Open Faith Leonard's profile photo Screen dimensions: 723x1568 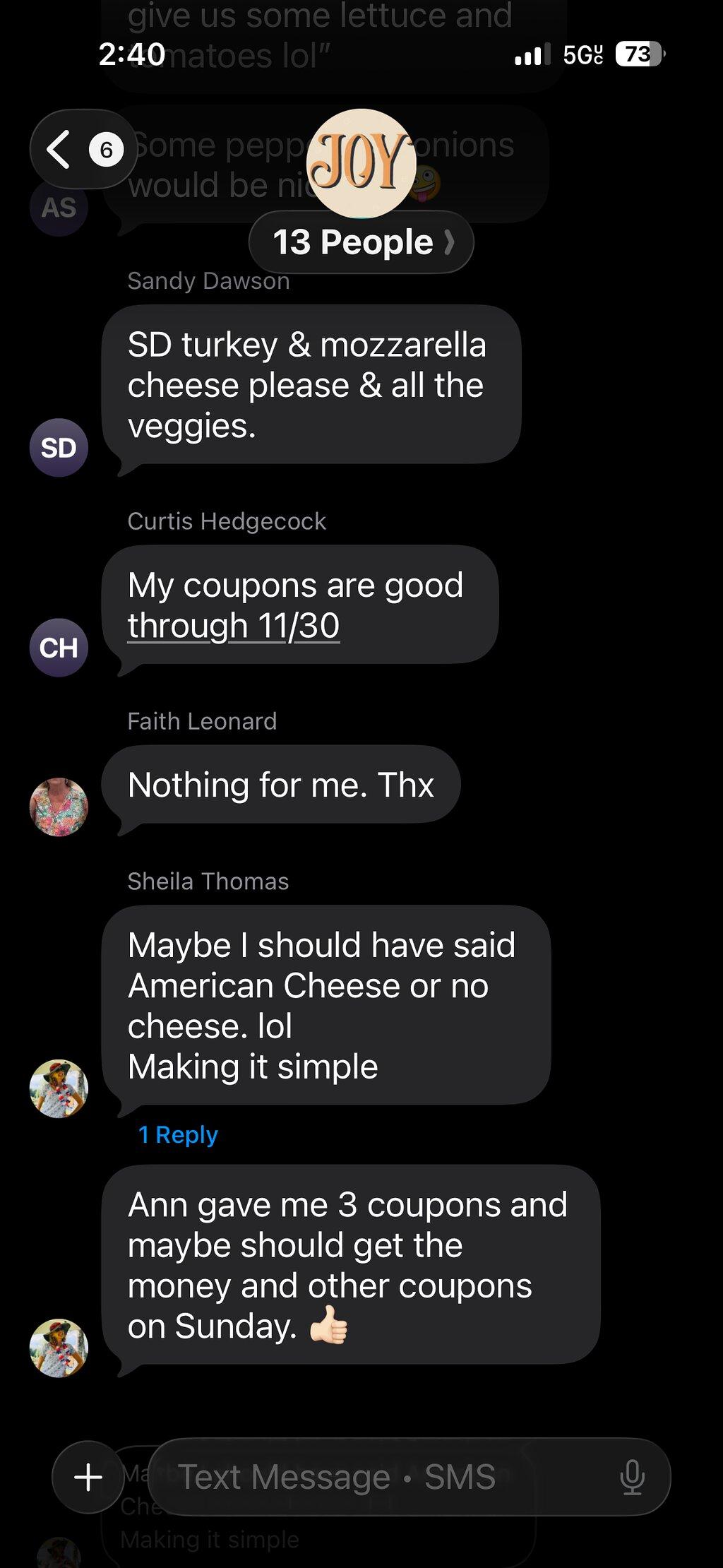59,807
